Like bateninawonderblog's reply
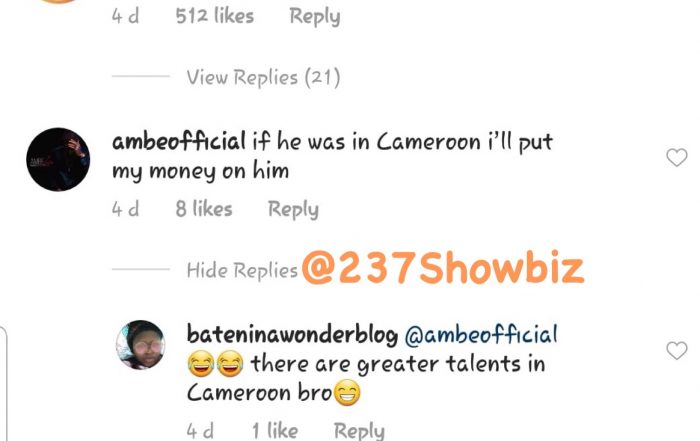Viewport: 700px width, 441px height. coord(677,350)
